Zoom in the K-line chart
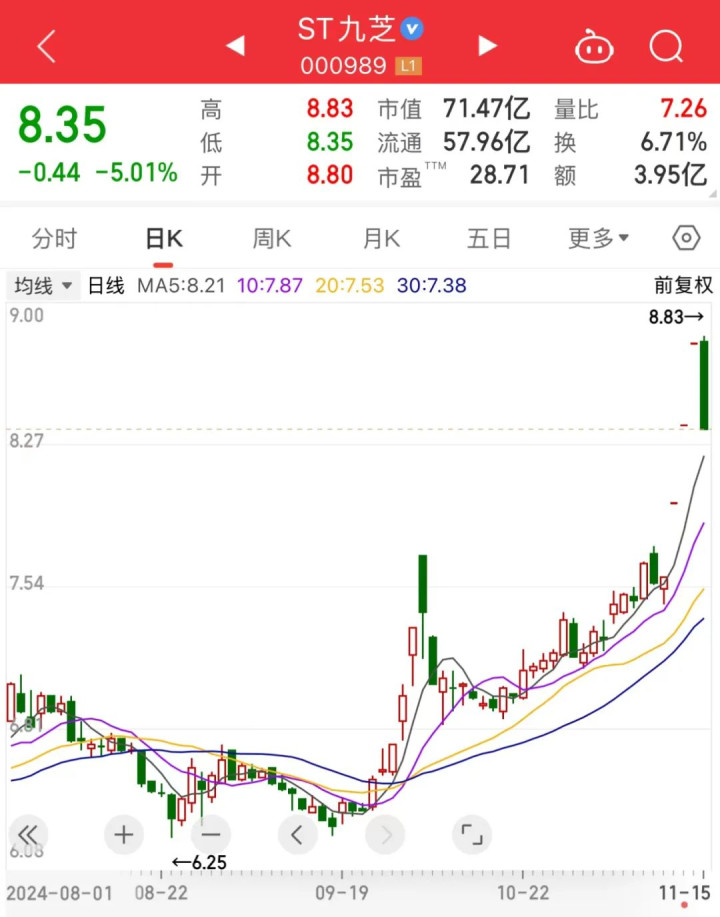The height and width of the screenshot is (917, 720). tap(123, 834)
